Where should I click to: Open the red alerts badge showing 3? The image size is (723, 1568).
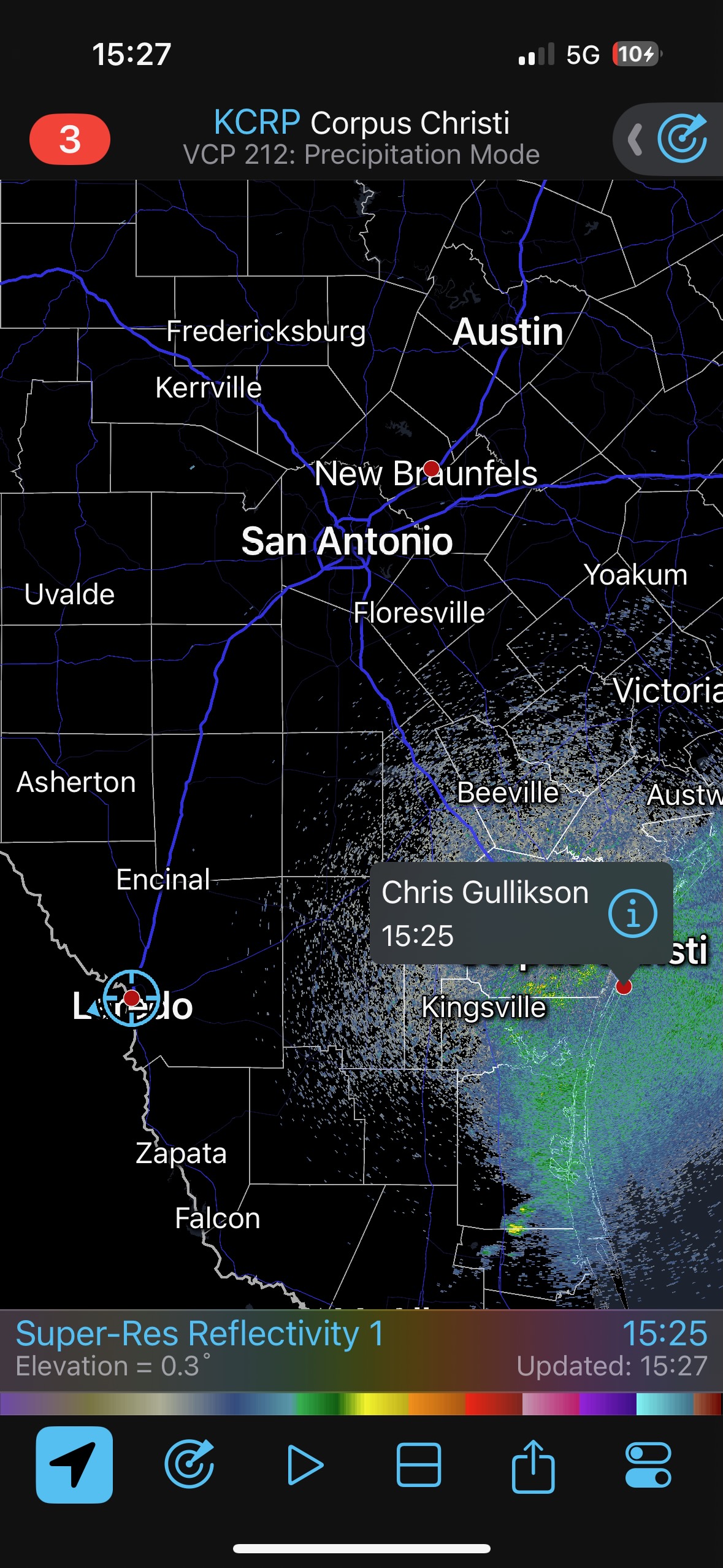tap(69, 139)
